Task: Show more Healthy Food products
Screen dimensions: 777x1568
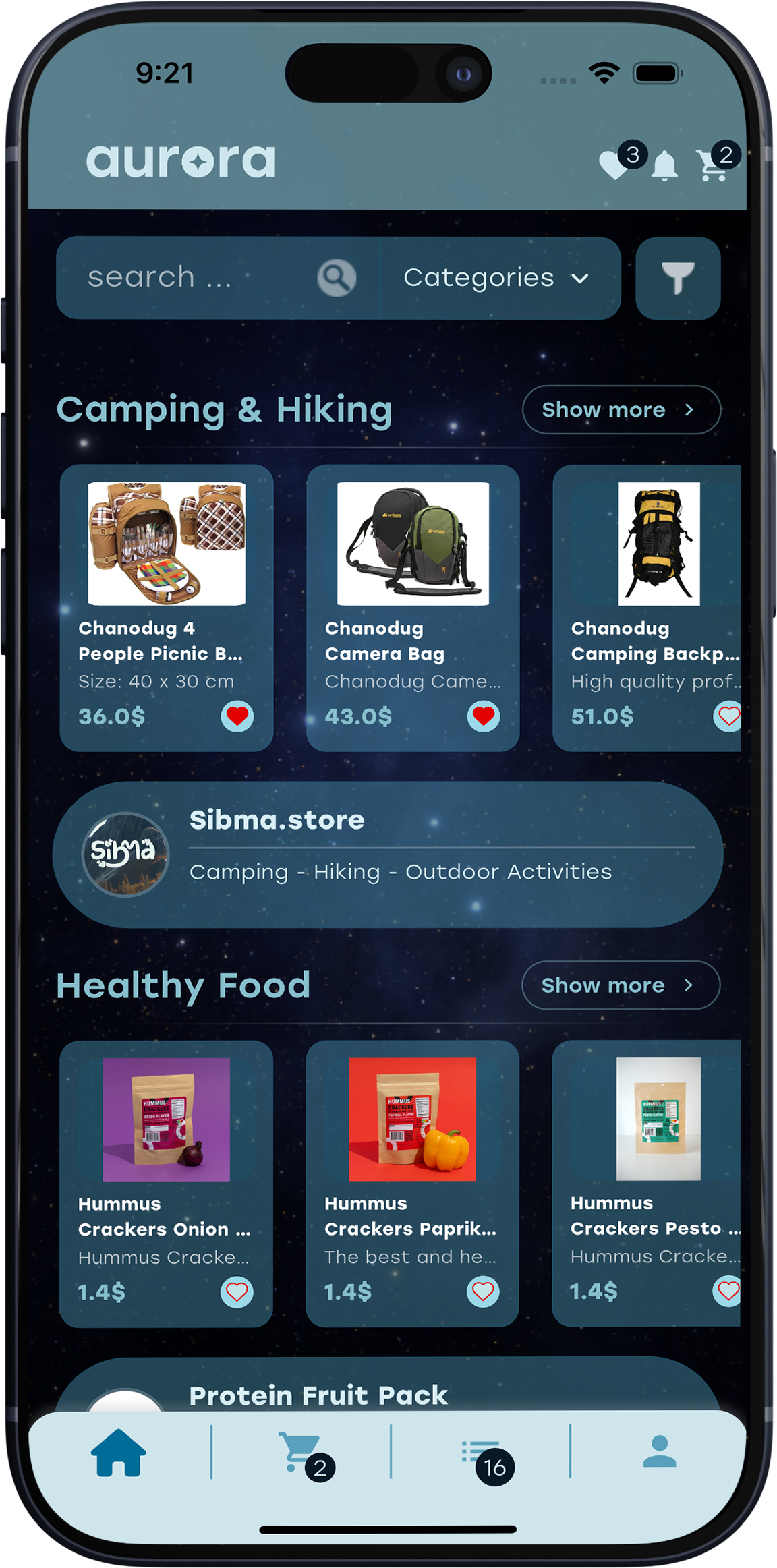Action: 621,985
